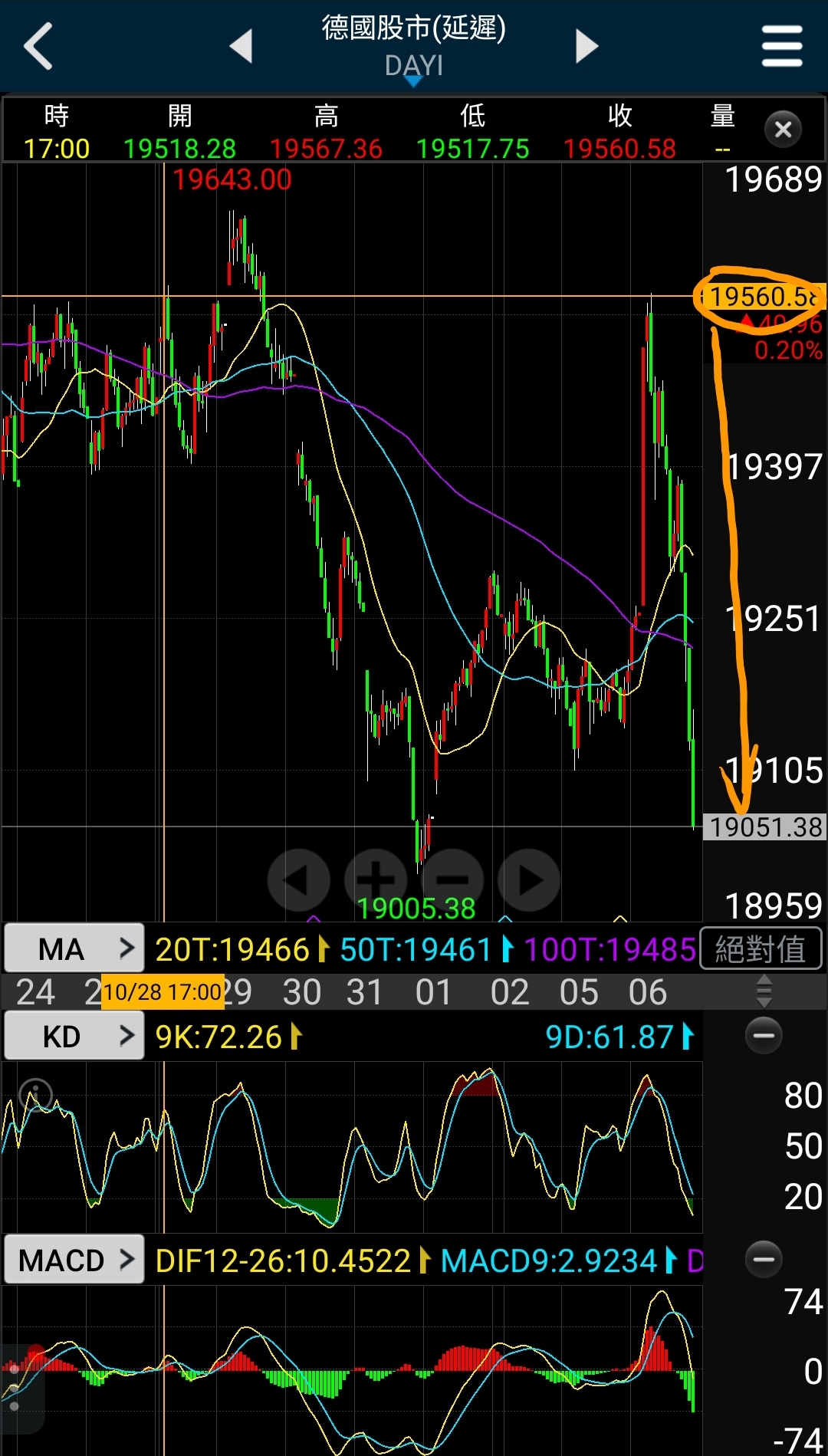Move chart cursor left with overlay arrow
This screenshot has height=1456, width=828.
click(x=298, y=880)
